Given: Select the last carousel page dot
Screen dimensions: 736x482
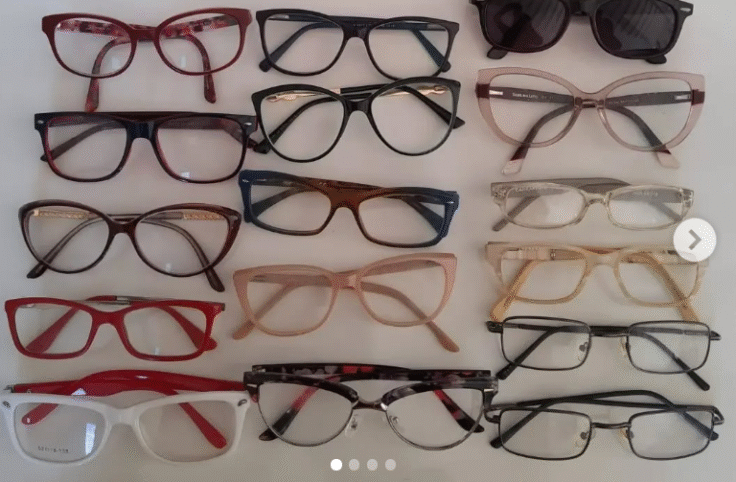Looking at the screenshot, I should click(x=390, y=465).
